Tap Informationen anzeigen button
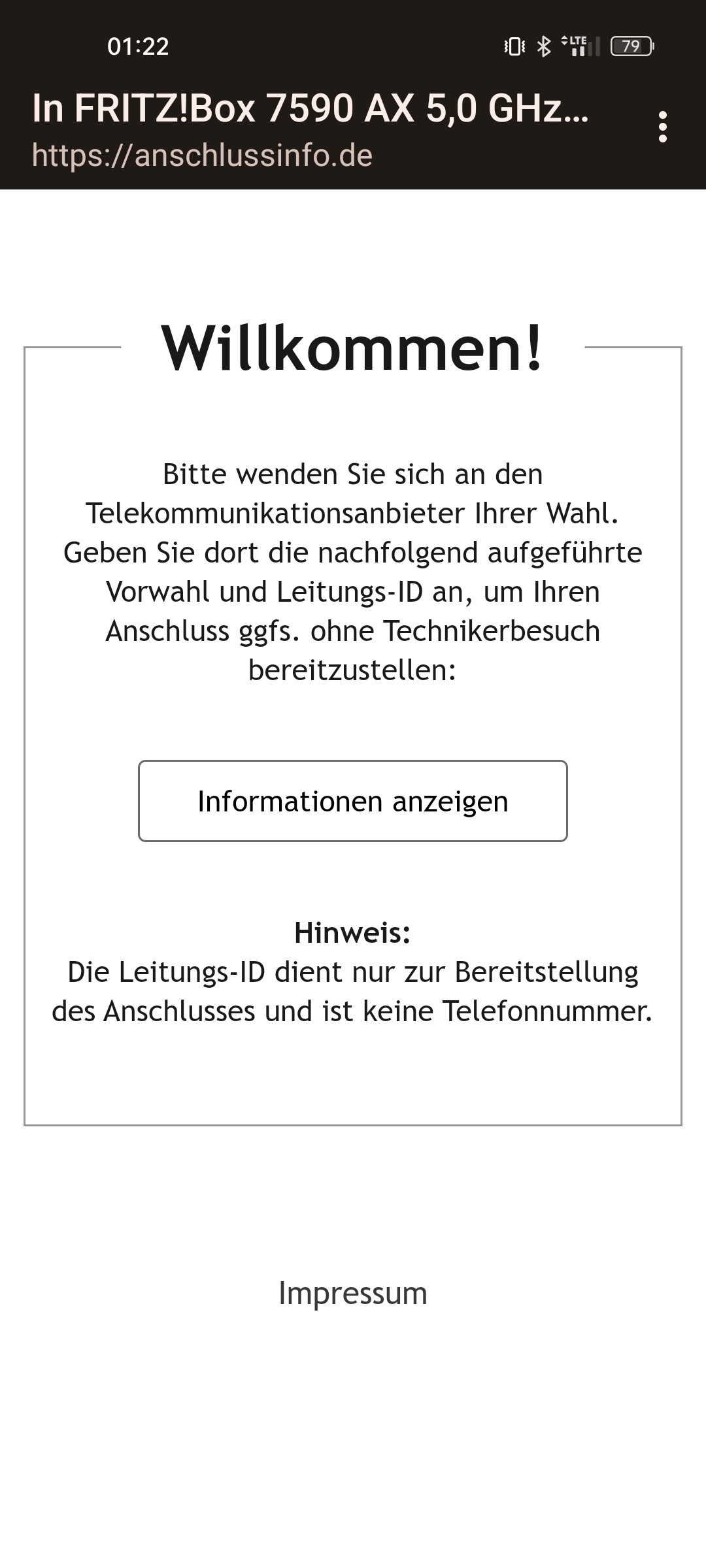The height and width of the screenshot is (1568, 706). (353, 801)
